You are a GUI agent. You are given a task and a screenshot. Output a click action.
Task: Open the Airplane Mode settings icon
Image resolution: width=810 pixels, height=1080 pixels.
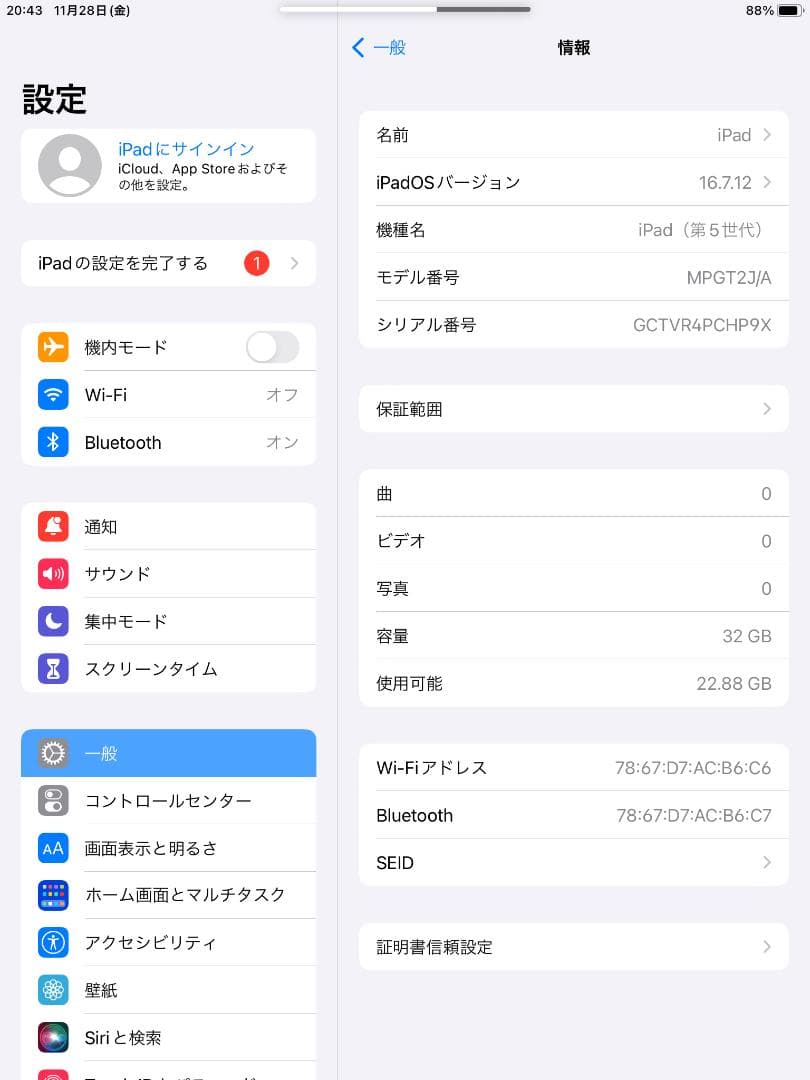53,347
